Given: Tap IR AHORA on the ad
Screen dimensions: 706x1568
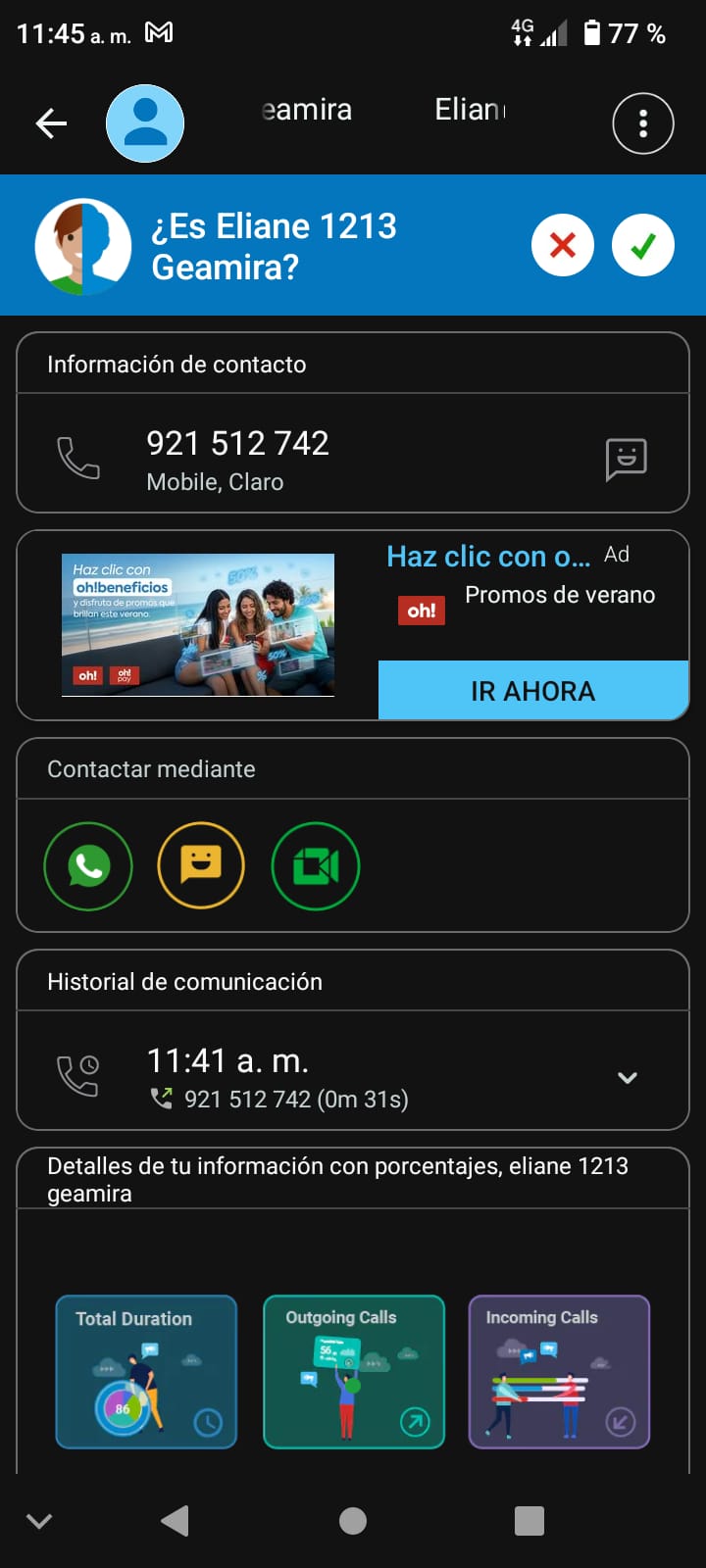Looking at the screenshot, I should coord(533,691).
